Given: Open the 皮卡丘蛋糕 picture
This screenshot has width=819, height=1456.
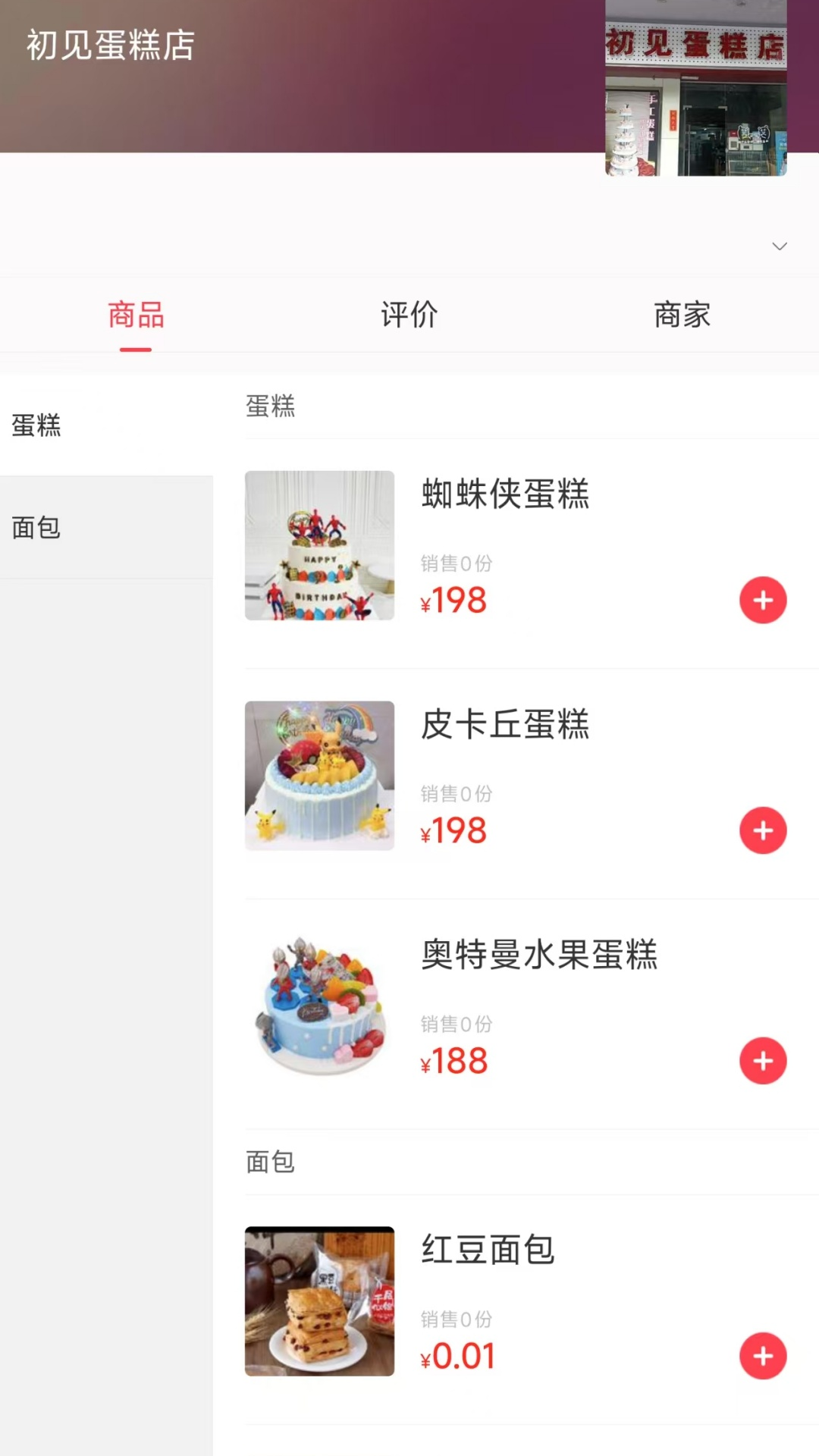Looking at the screenshot, I should pos(319,776).
